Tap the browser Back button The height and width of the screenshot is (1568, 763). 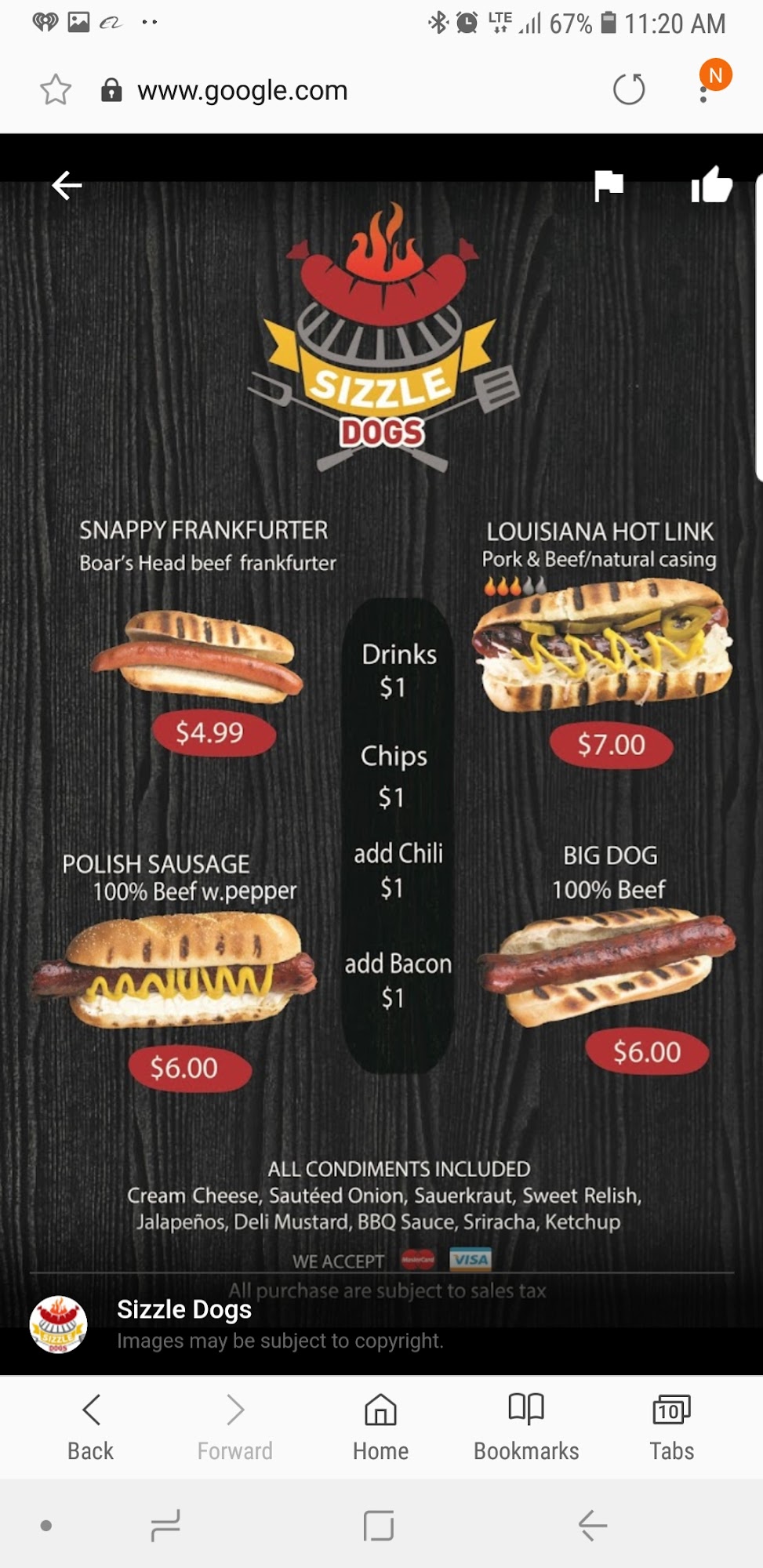click(x=91, y=1427)
